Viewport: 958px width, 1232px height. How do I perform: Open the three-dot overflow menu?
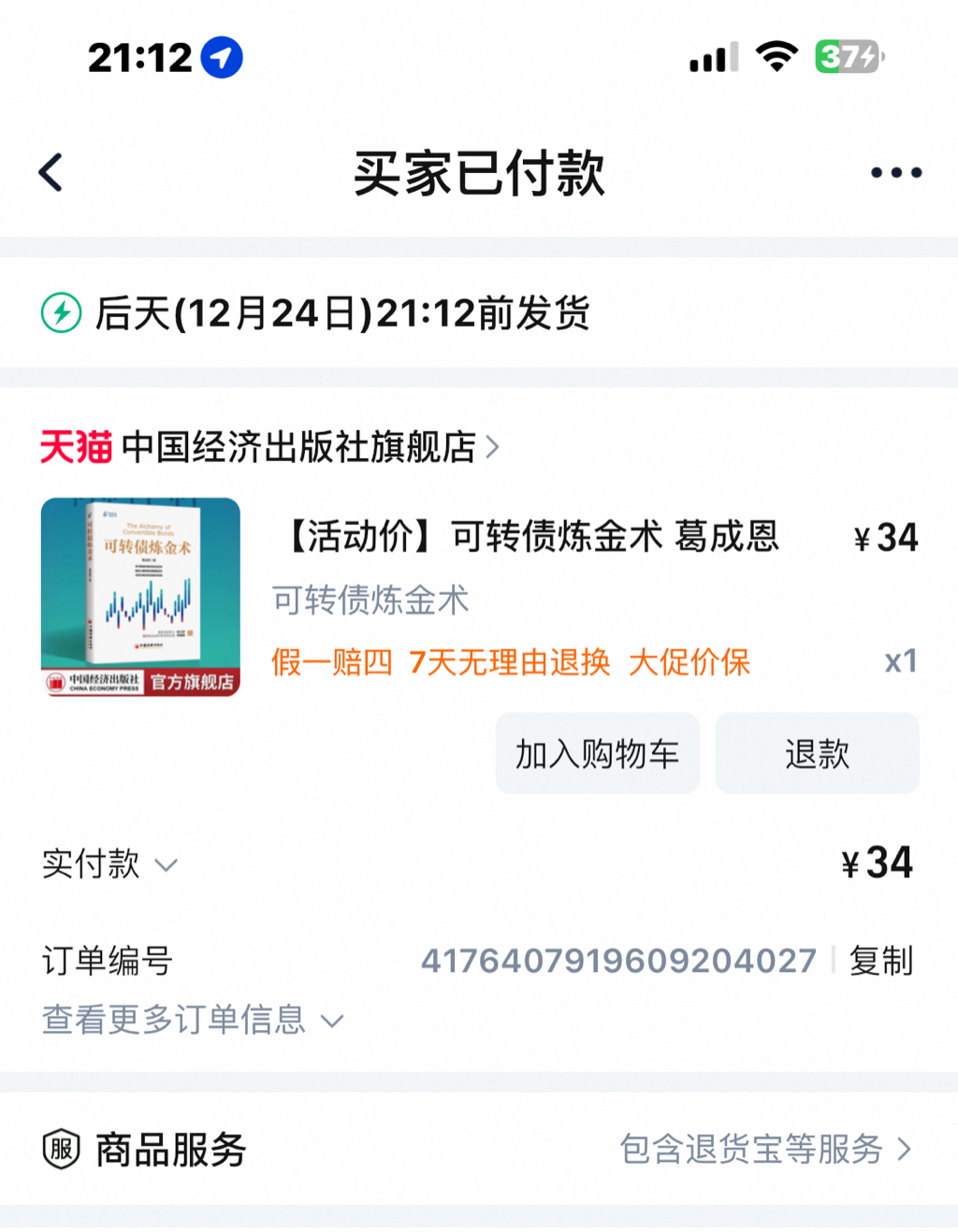(895, 173)
